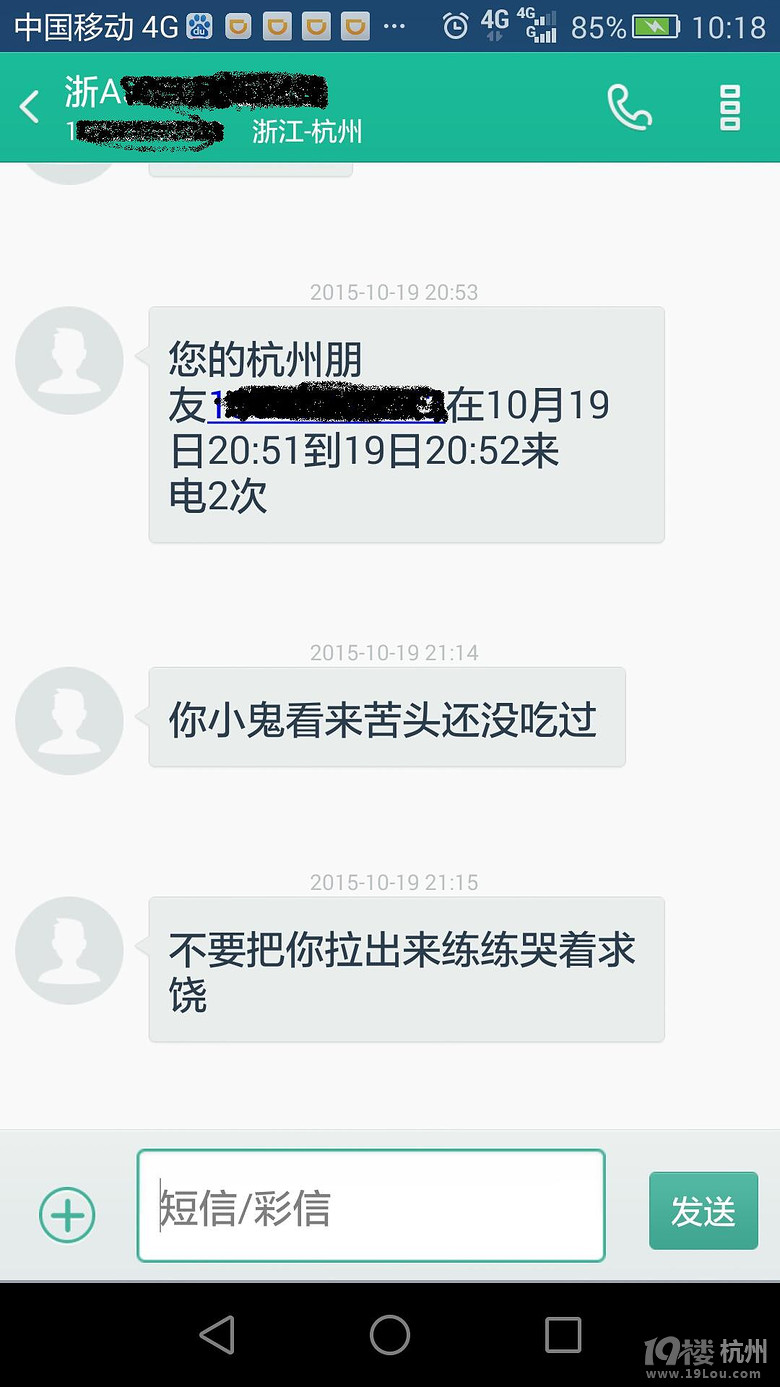780x1387 pixels.
Task: Tap the system home button
Action: pos(390,1334)
